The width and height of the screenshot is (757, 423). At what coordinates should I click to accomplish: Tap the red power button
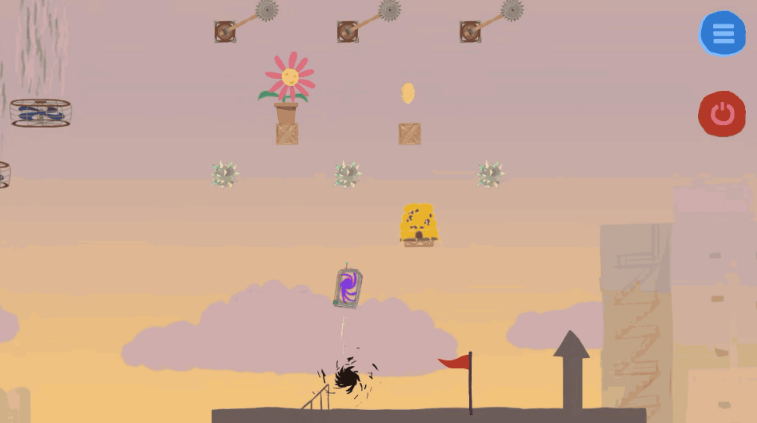click(721, 113)
